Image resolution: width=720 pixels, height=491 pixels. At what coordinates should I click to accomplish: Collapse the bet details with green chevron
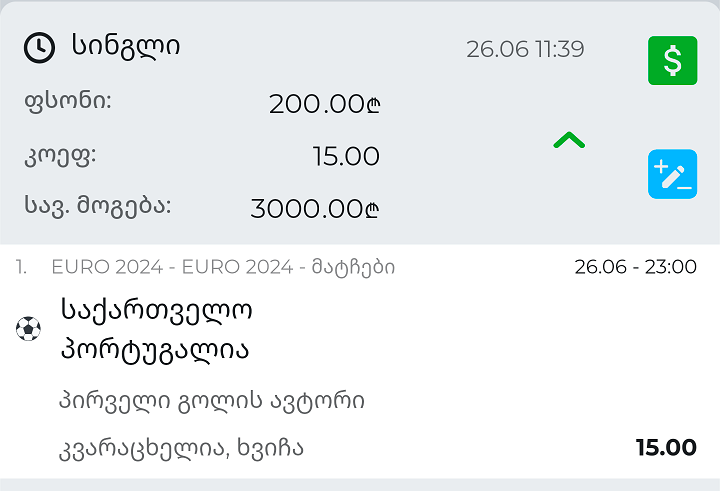569,140
